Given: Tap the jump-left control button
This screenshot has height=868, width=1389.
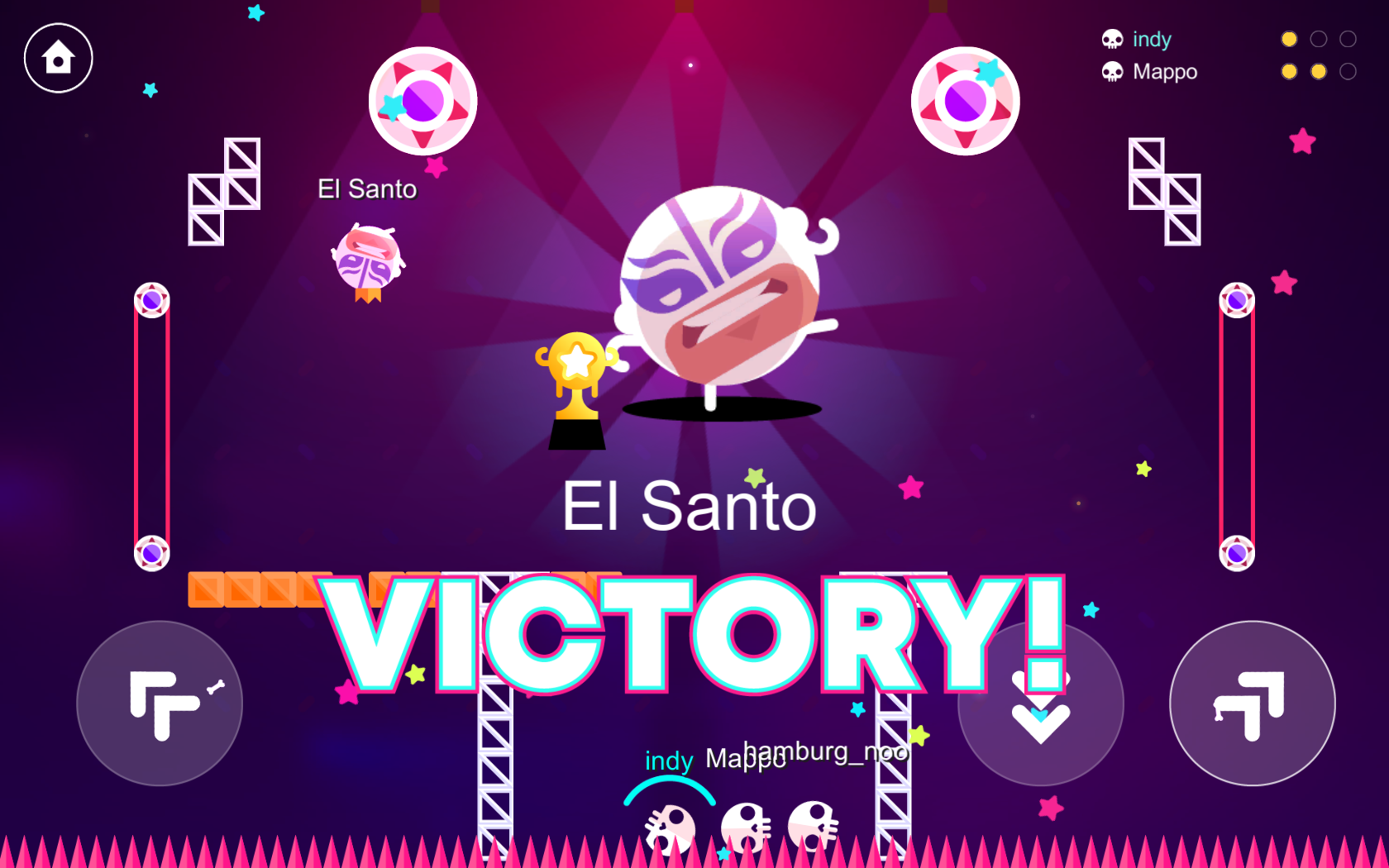Looking at the screenshot, I should point(160,703).
